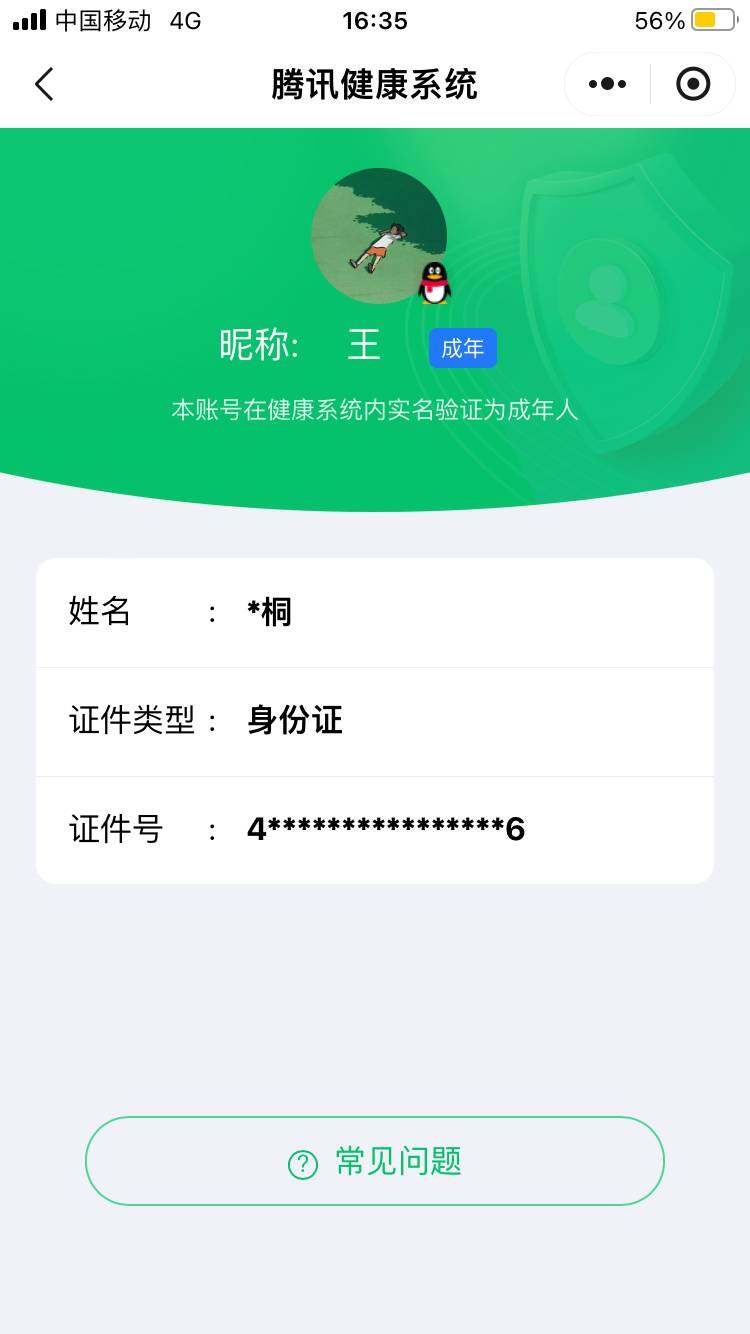Image resolution: width=750 pixels, height=1334 pixels.
Task: Tap the back arrow to return
Action: 44,84
